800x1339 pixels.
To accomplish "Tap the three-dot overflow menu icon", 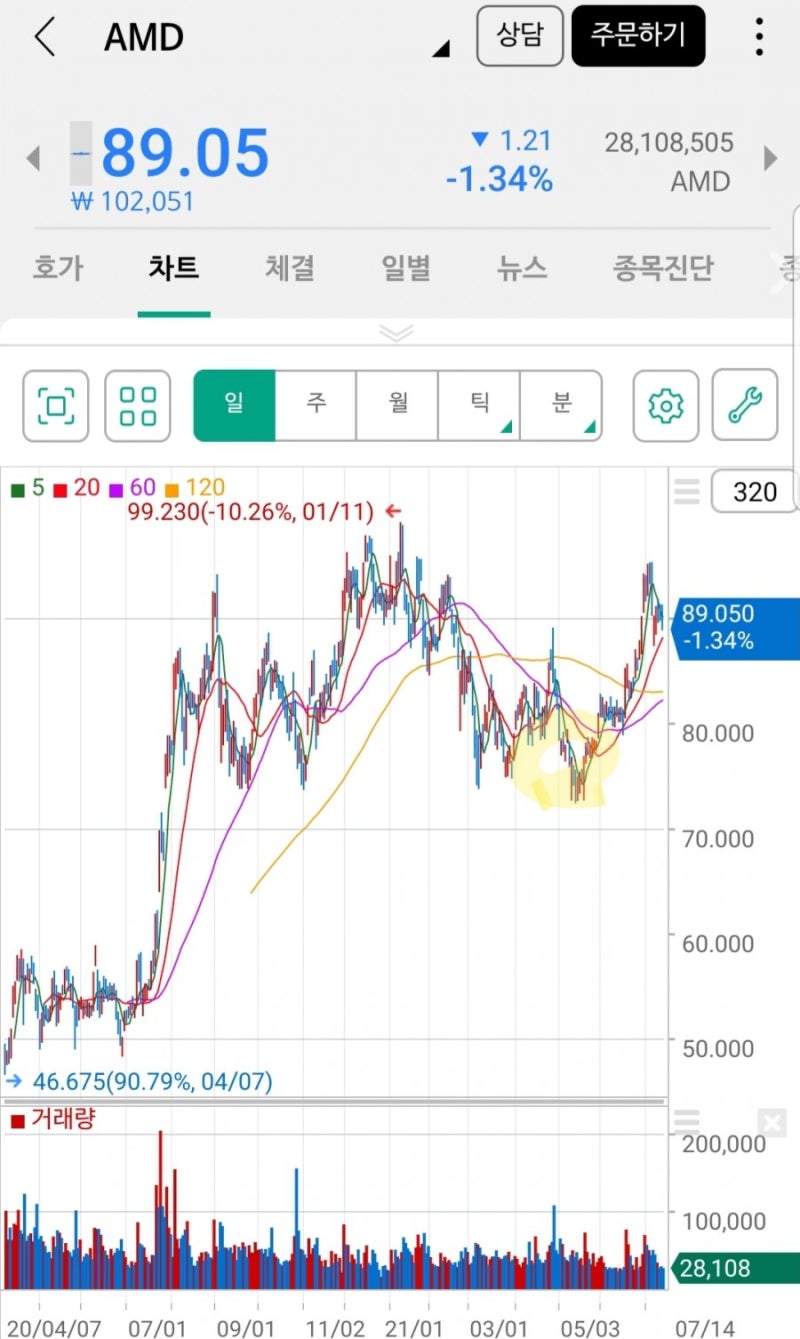I will [759, 36].
